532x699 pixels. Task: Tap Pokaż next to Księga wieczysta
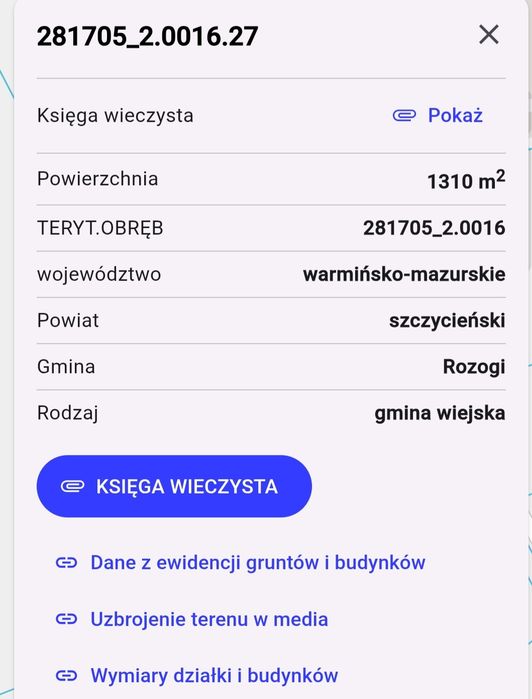tap(437, 115)
